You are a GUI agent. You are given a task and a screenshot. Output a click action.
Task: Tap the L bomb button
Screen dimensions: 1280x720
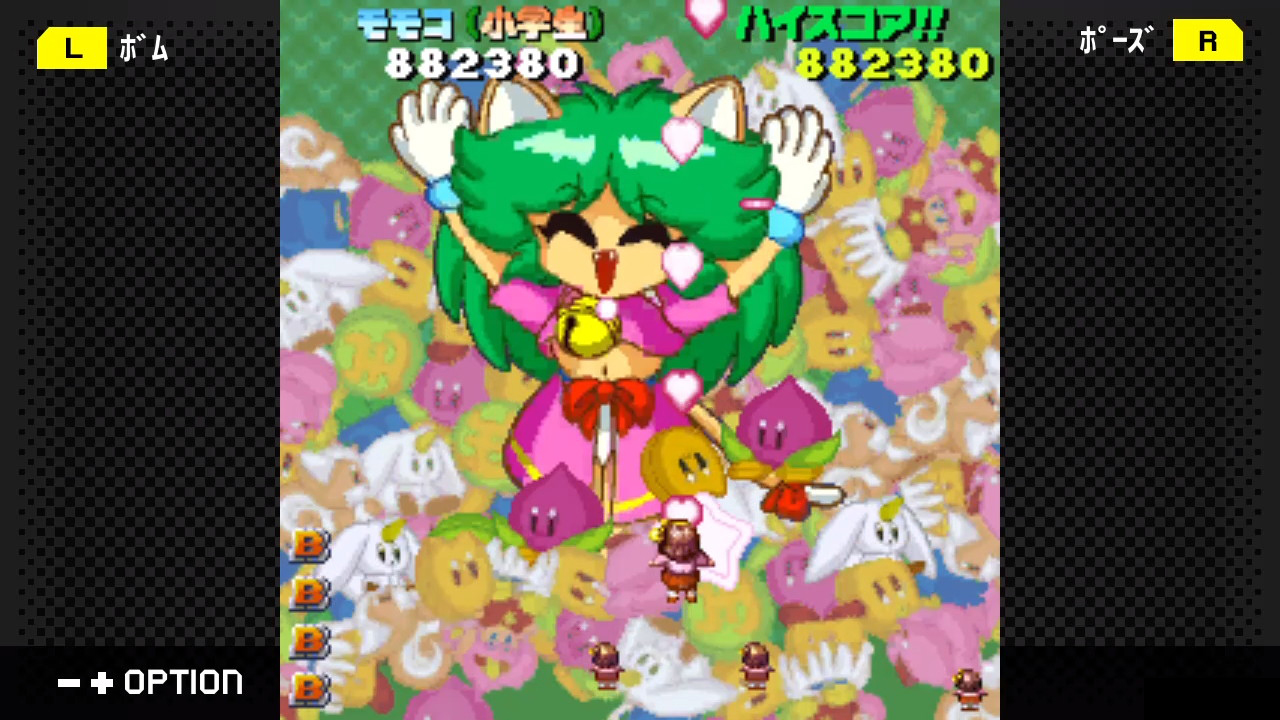(x=72, y=48)
